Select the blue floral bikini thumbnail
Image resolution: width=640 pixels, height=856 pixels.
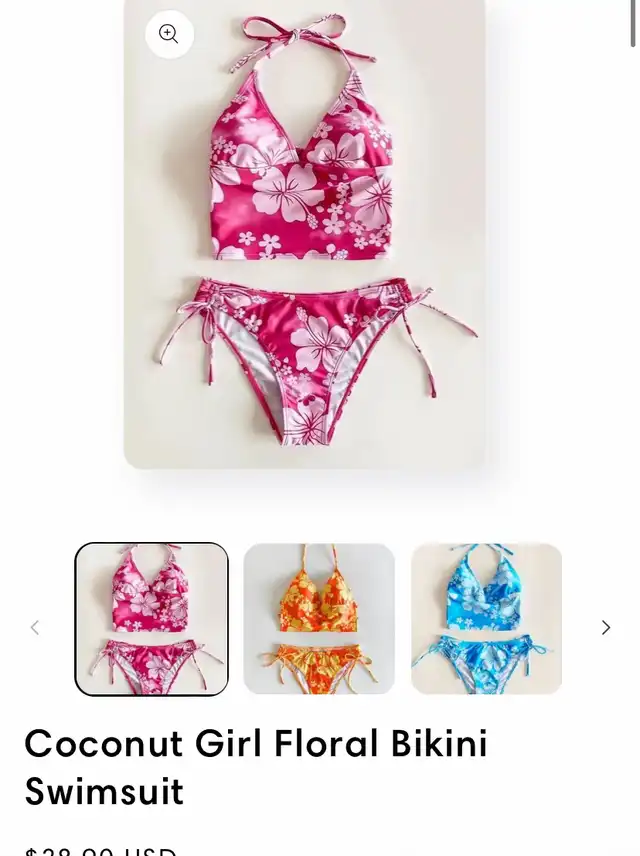(x=486, y=619)
